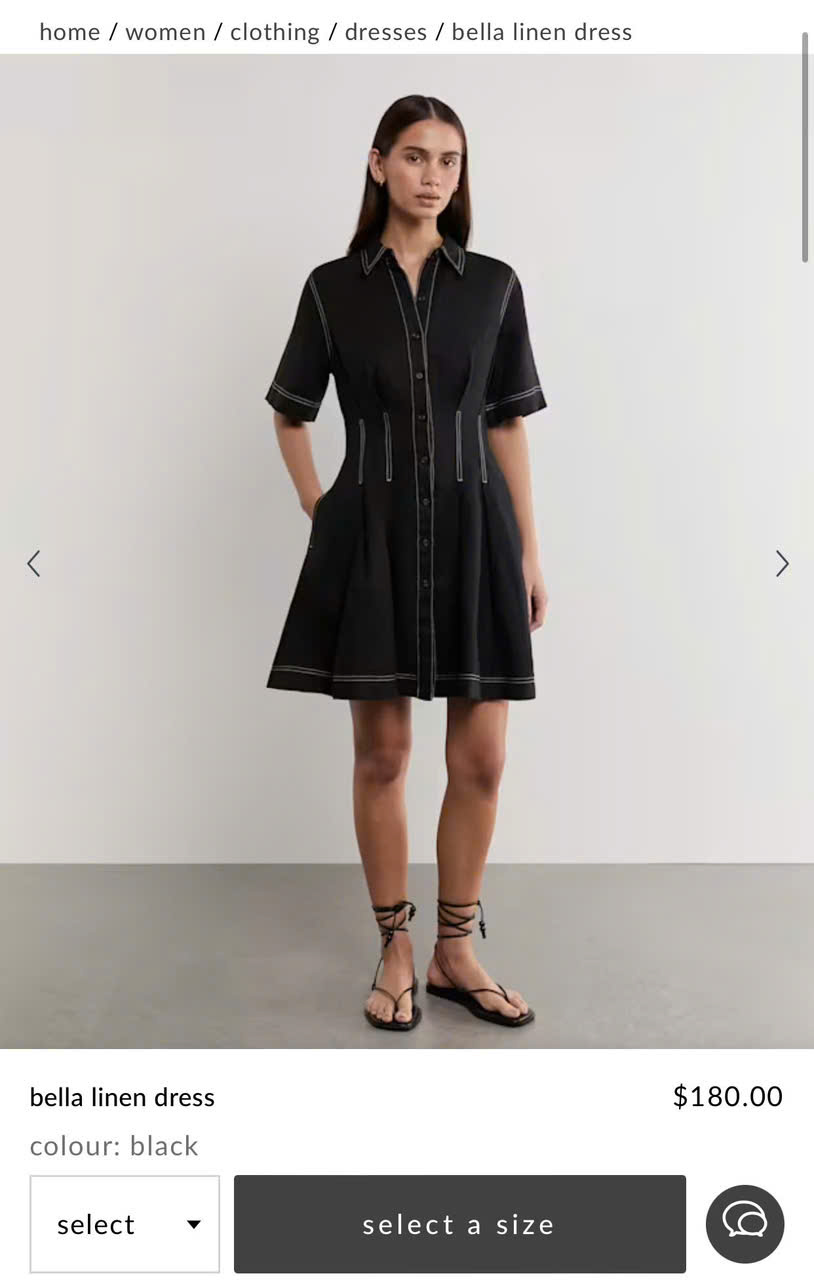The image size is (814, 1280).
Task: Open the women breadcrumb link
Action: [165, 32]
